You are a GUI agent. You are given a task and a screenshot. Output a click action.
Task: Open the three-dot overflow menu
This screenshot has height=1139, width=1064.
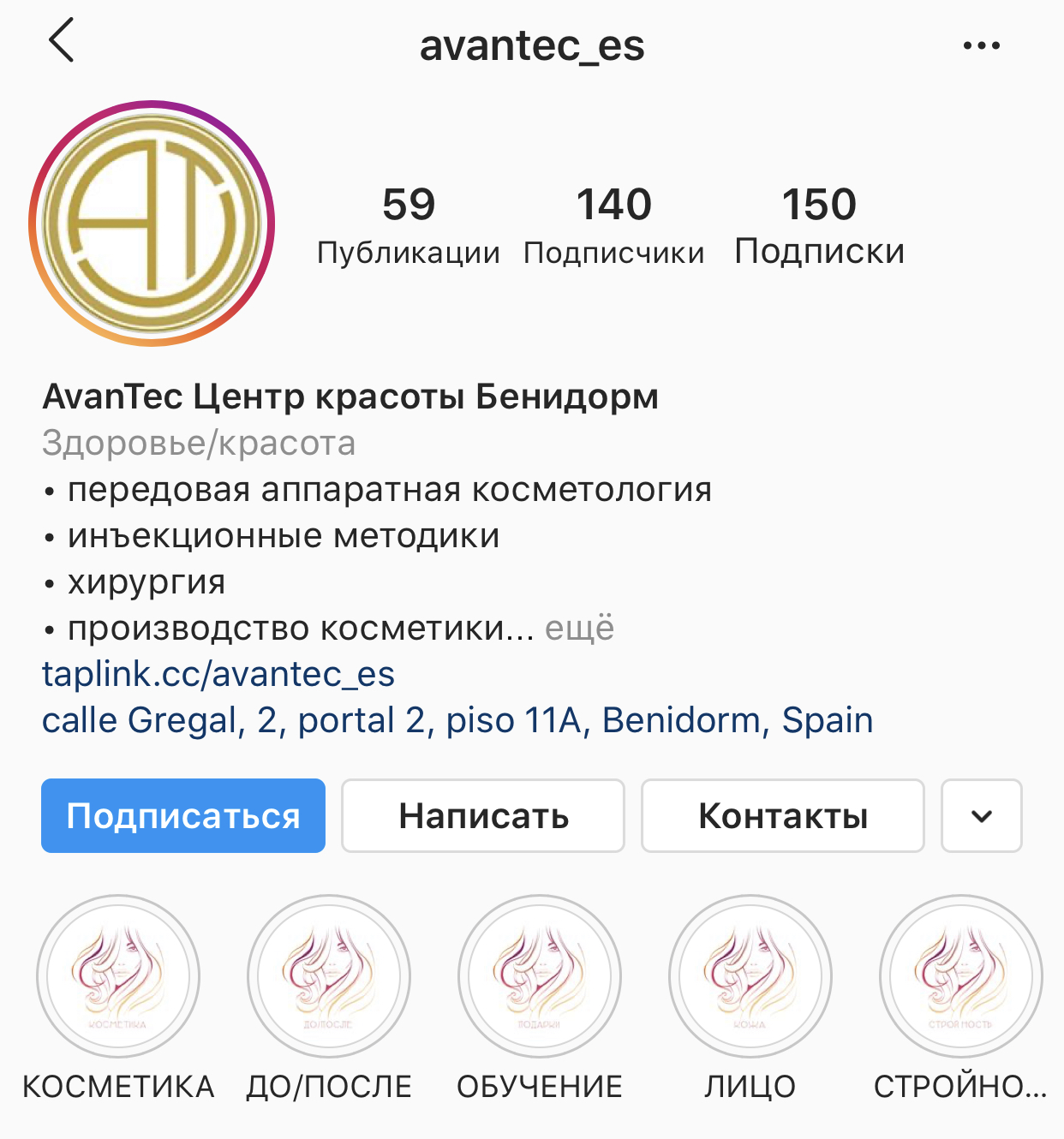(x=981, y=46)
